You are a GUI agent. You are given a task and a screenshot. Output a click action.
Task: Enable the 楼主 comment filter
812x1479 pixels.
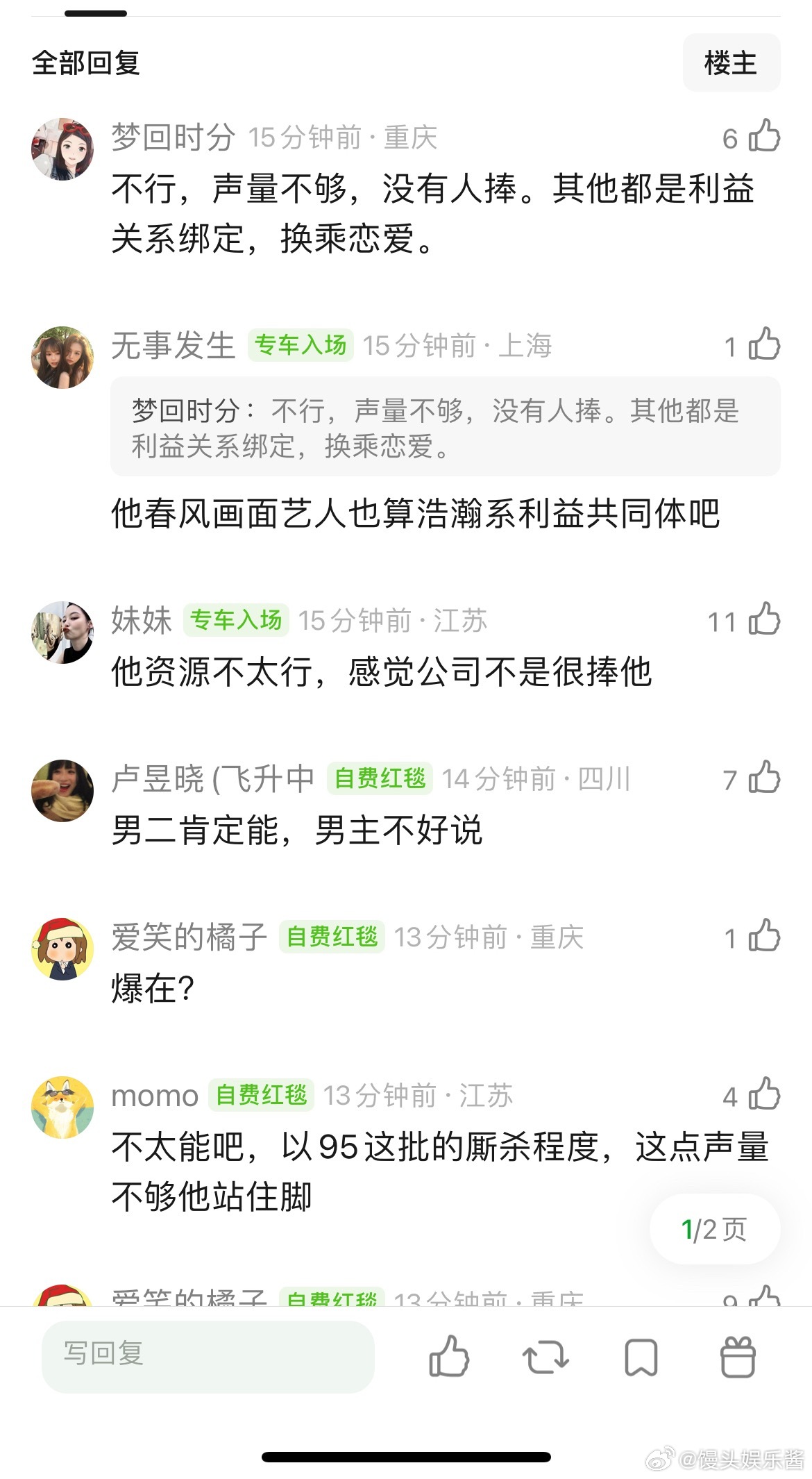(731, 62)
